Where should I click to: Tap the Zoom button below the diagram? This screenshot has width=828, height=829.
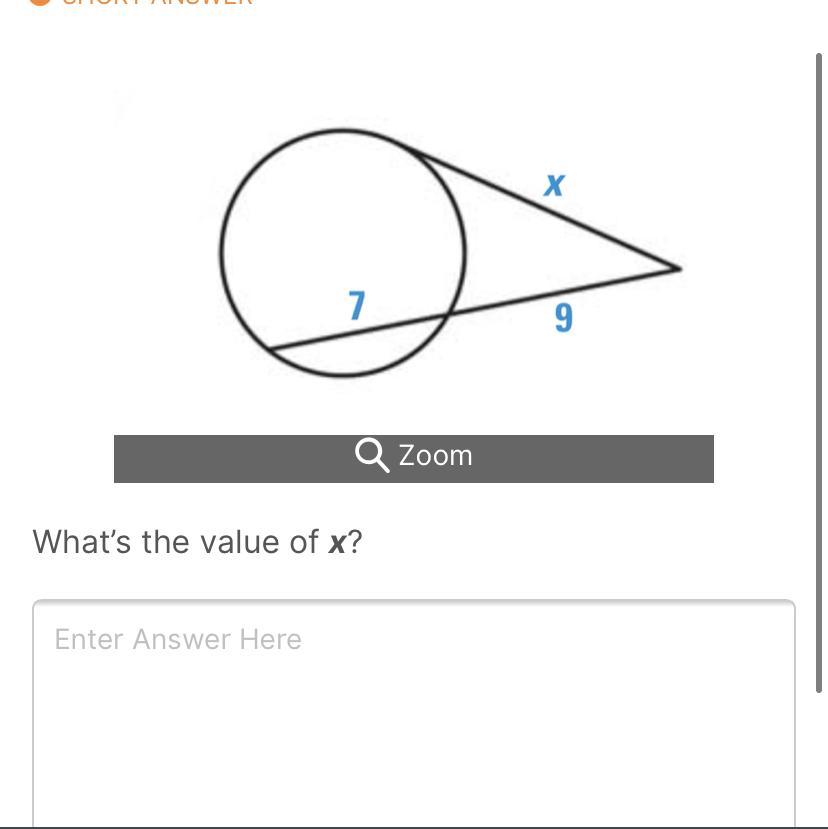[414, 457]
